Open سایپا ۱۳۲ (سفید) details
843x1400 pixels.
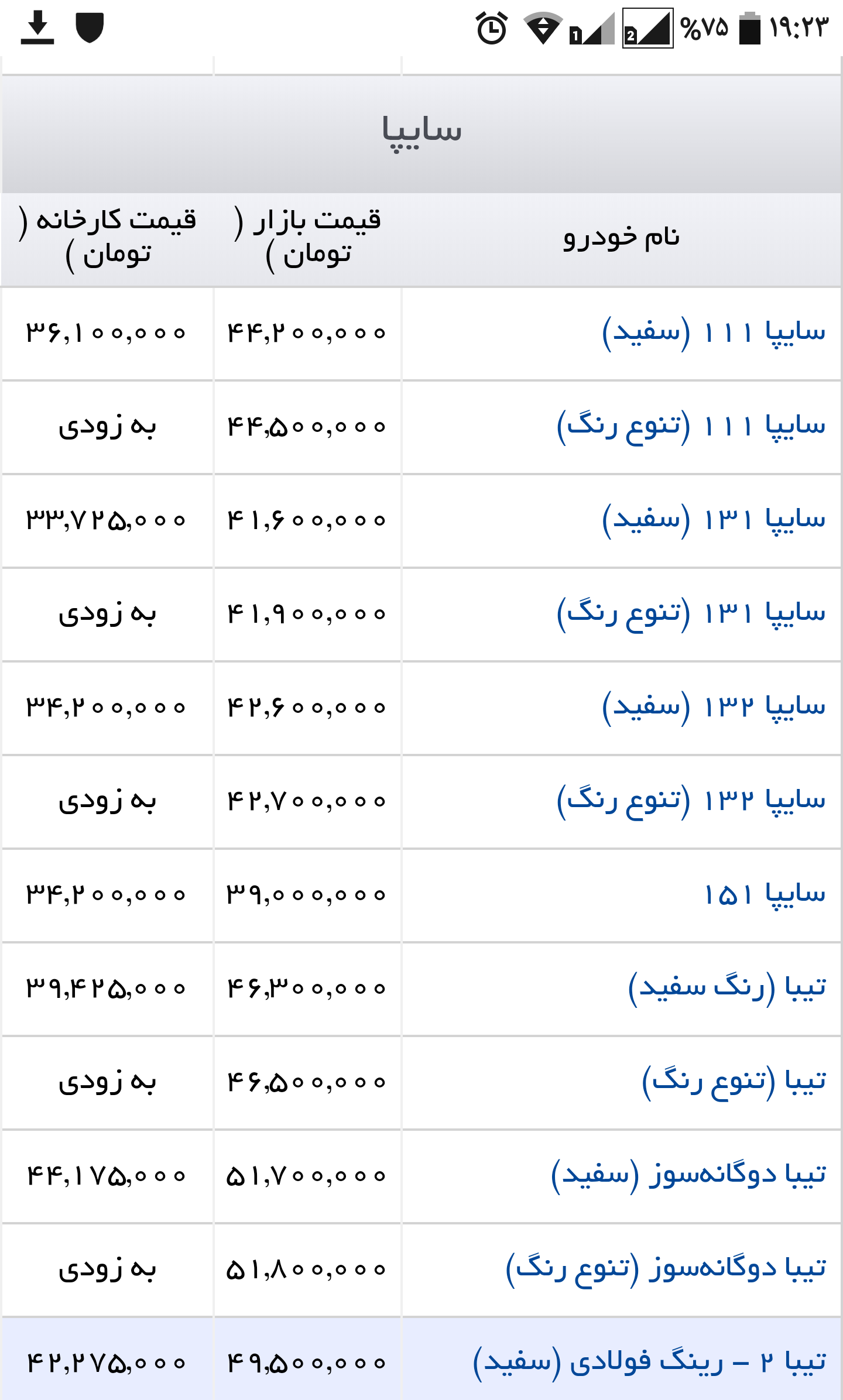click(714, 708)
